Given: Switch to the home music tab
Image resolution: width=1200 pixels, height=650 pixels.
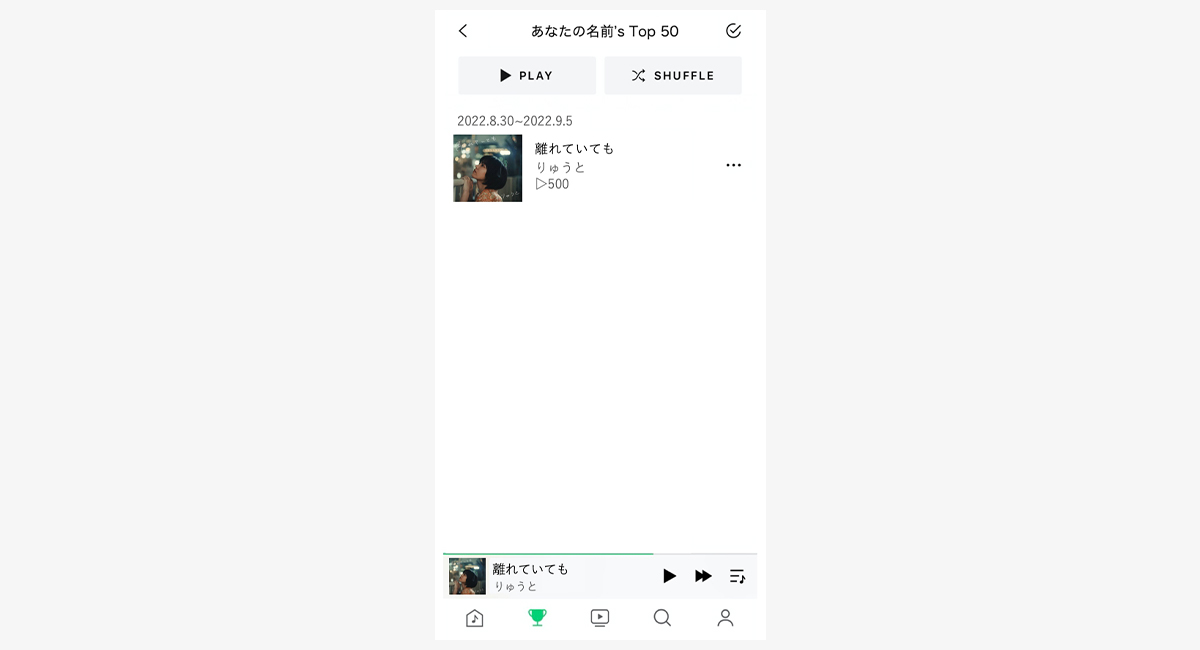Looking at the screenshot, I should 475,618.
